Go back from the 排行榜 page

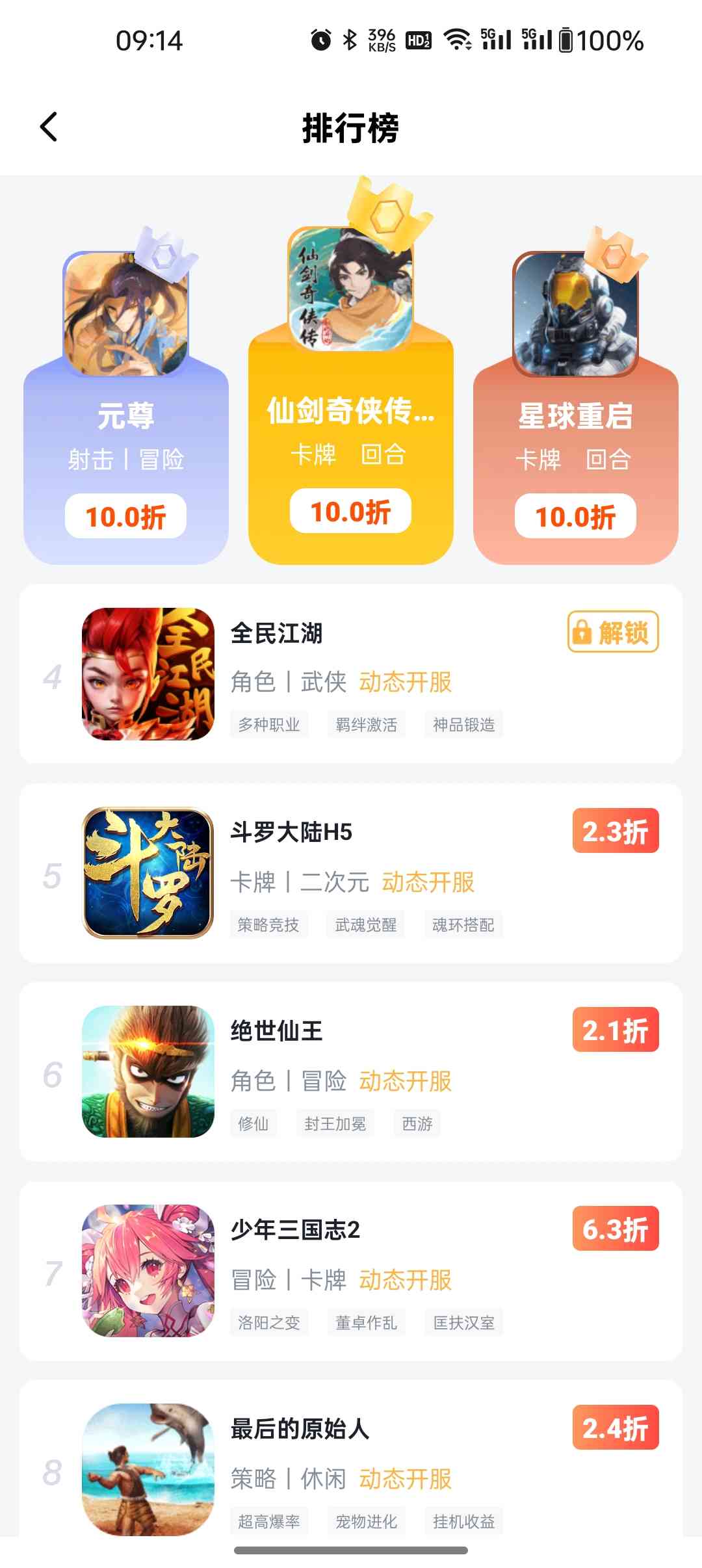(49, 127)
